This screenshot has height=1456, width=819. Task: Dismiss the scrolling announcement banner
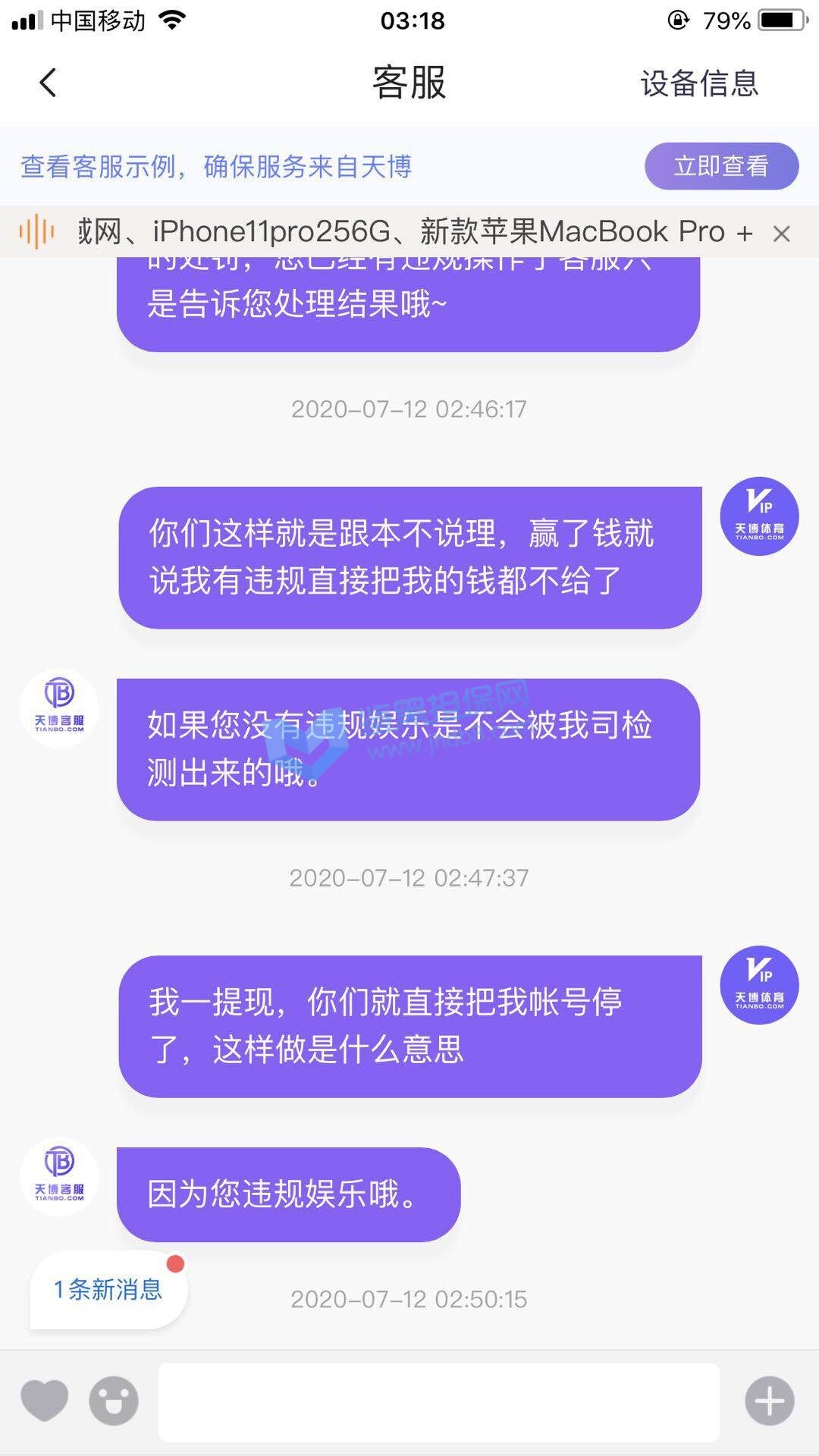(x=781, y=234)
